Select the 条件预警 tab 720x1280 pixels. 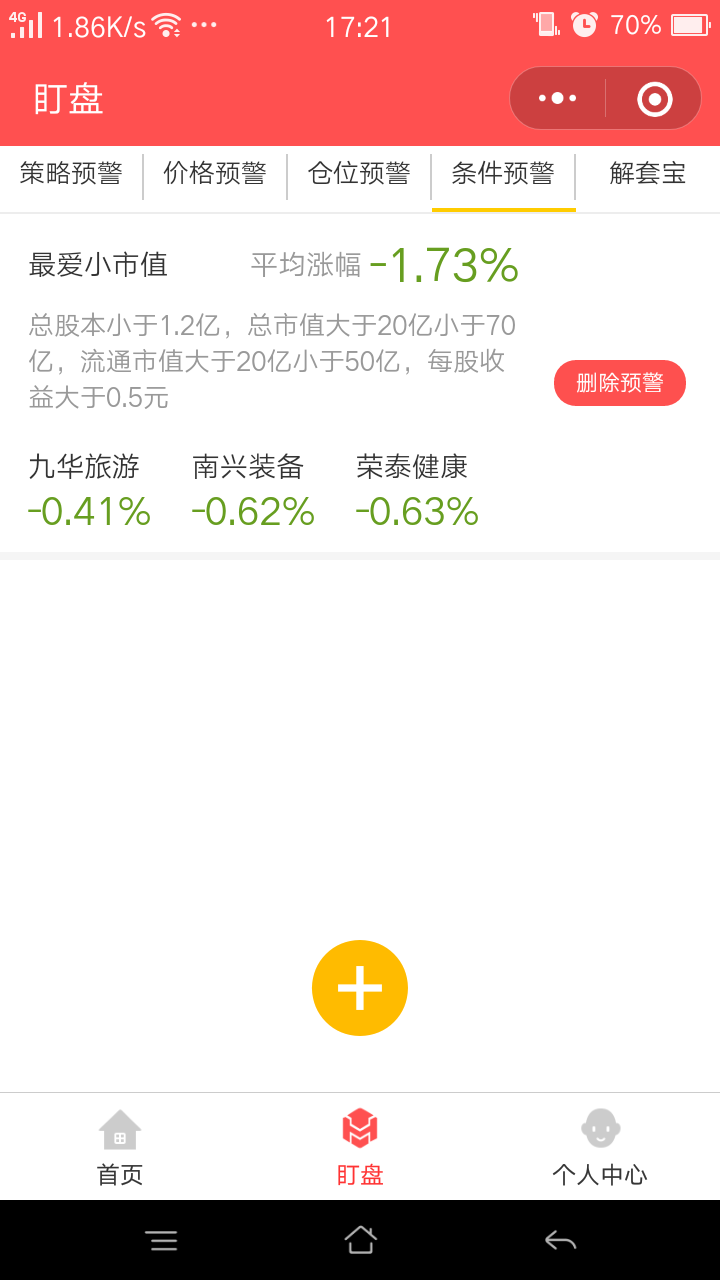(503, 174)
